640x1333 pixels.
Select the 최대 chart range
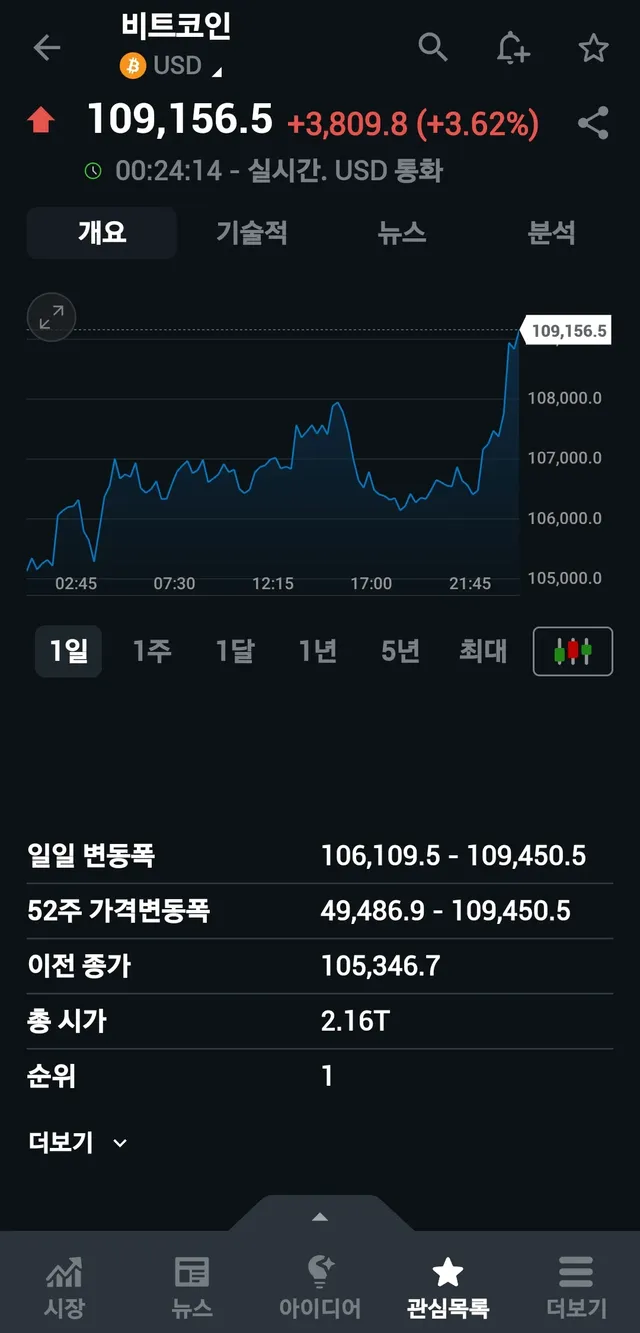pyautogui.click(x=483, y=651)
